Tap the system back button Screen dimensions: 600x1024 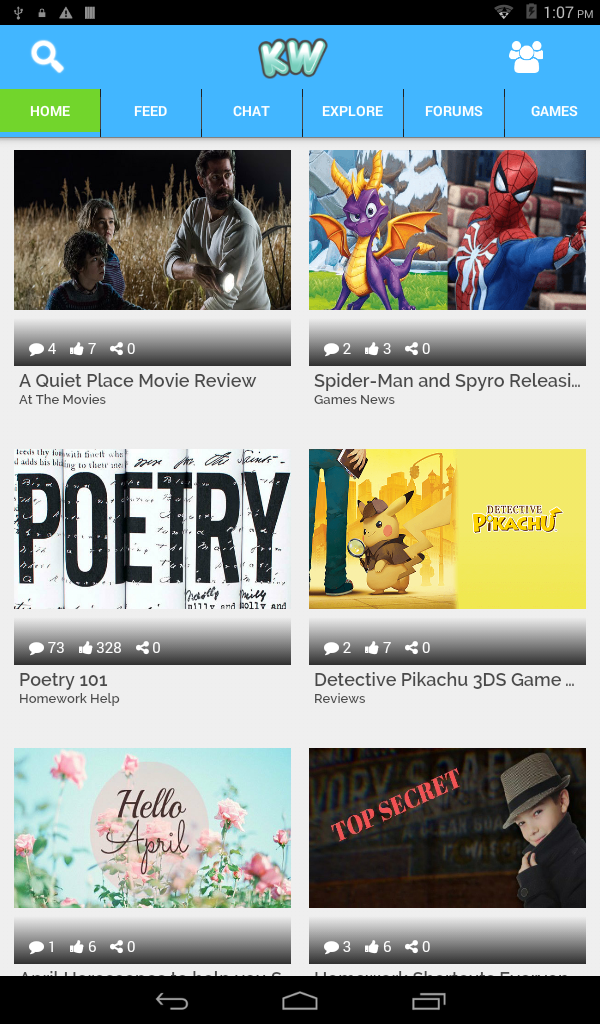[x=172, y=1000]
